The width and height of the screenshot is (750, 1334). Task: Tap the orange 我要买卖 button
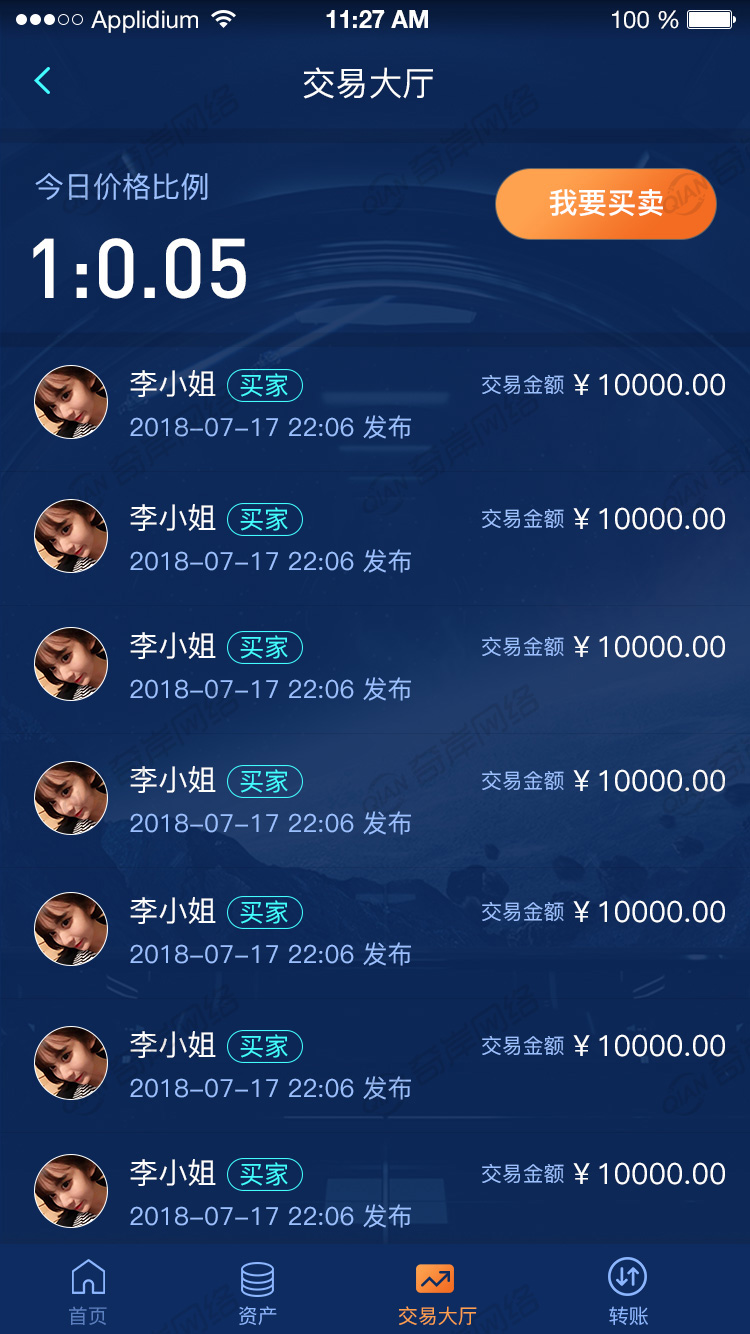(x=606, y=204)
